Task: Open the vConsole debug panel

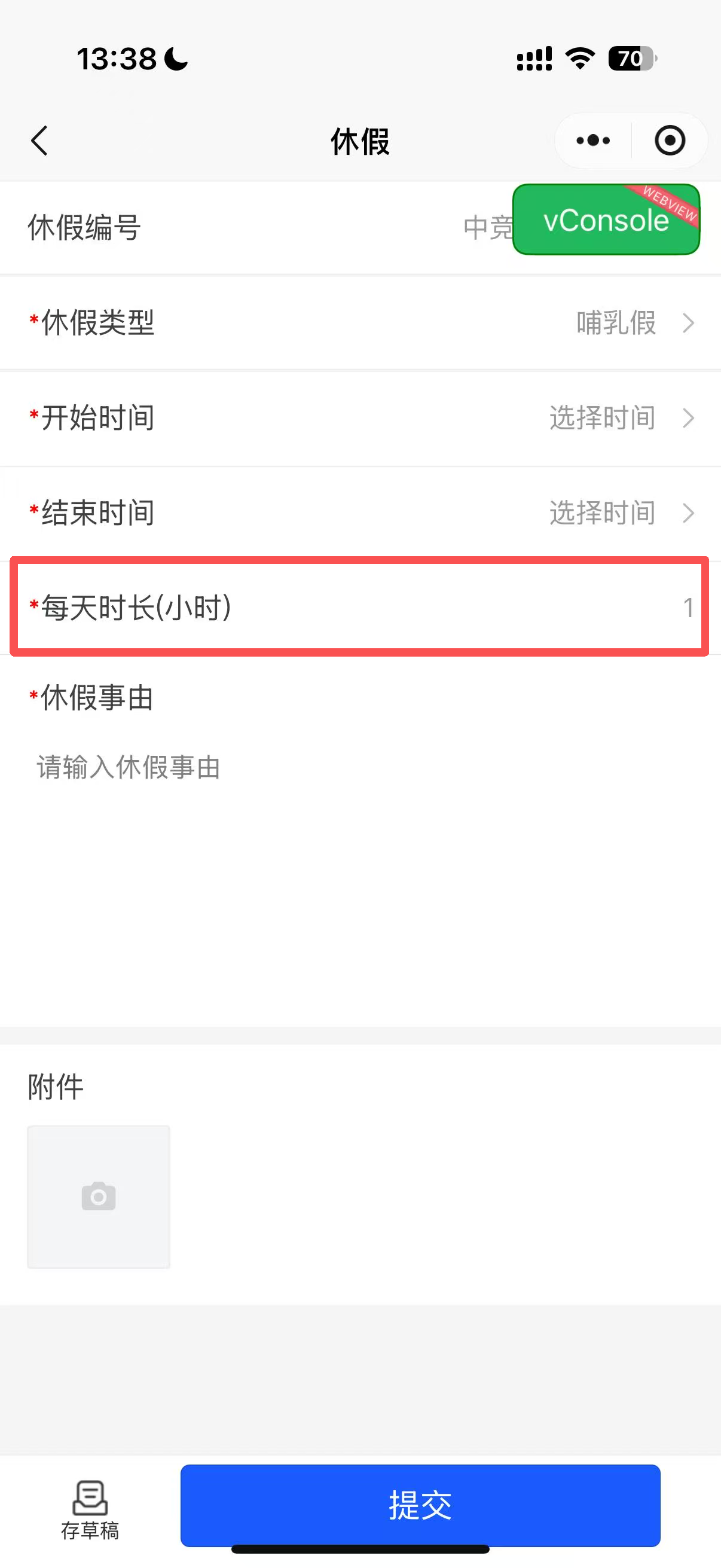Action: [x=606, y=219]
